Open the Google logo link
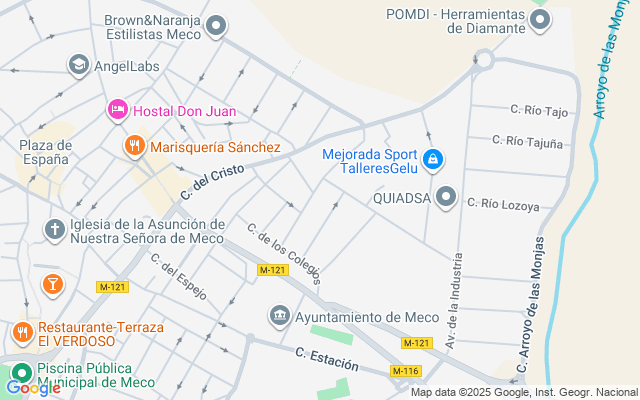This screenshot has width=640, height=400. tap(33, 388)
